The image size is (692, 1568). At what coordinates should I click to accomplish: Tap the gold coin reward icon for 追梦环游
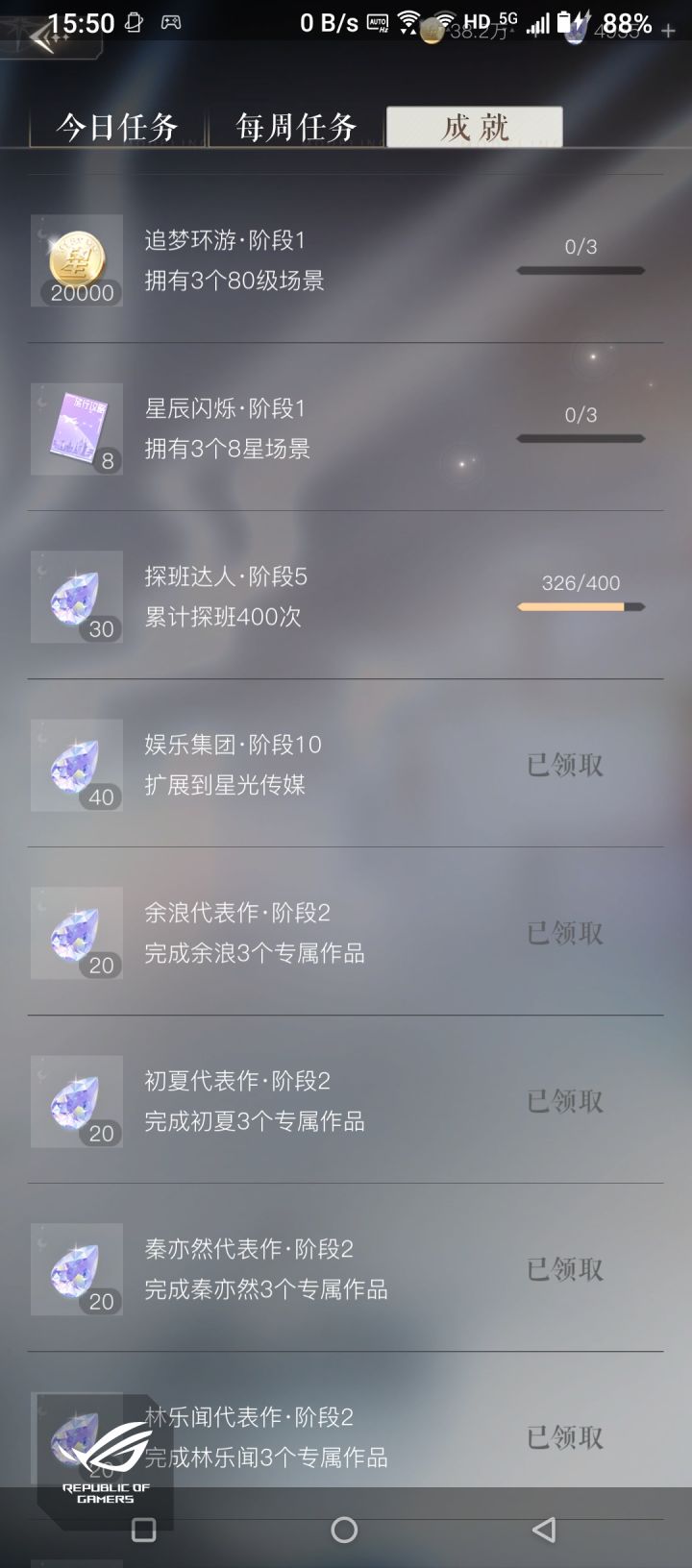click(x=76, y=259)
